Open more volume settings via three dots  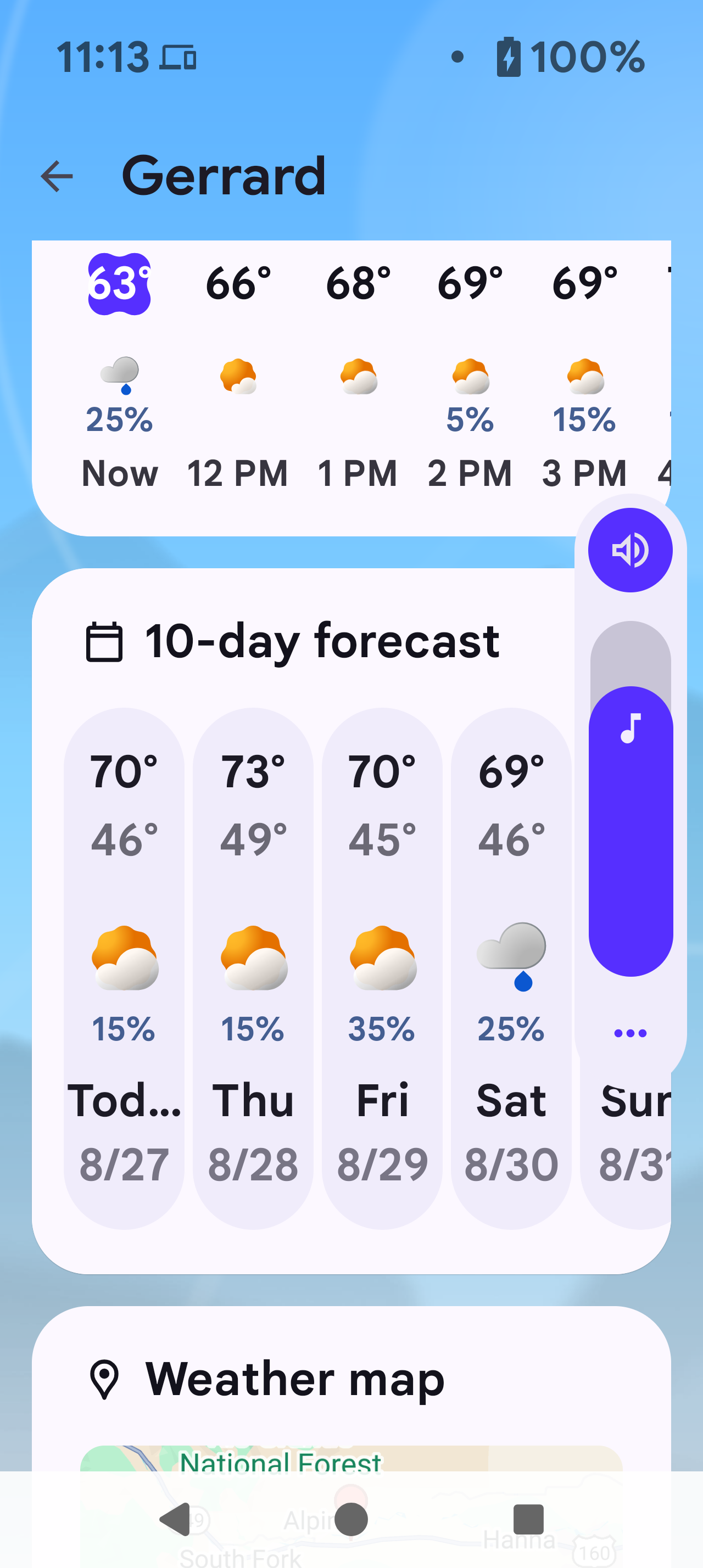point(630,1033)
